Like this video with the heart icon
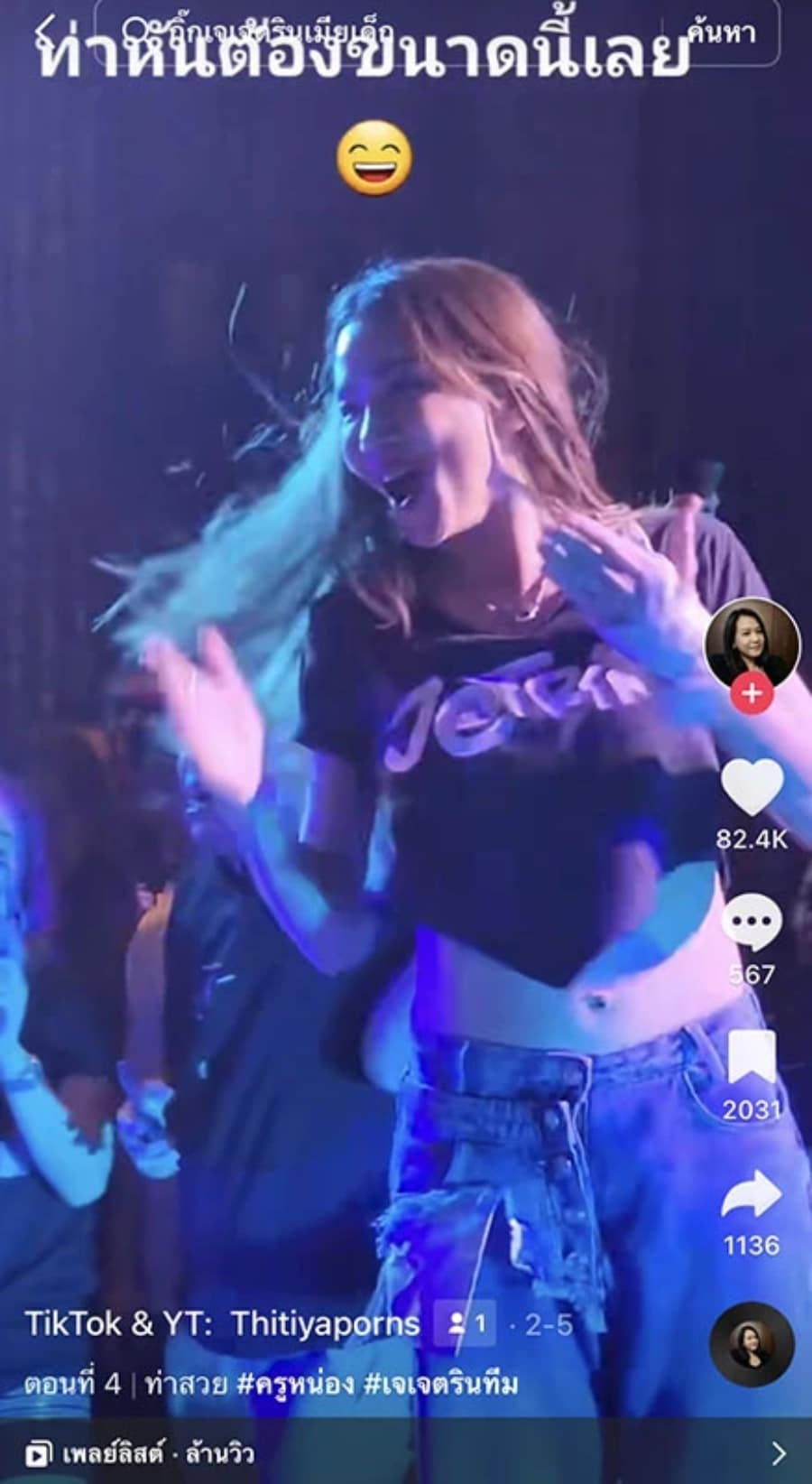This screenshot has width=812, height=1484. click(752, 789)
